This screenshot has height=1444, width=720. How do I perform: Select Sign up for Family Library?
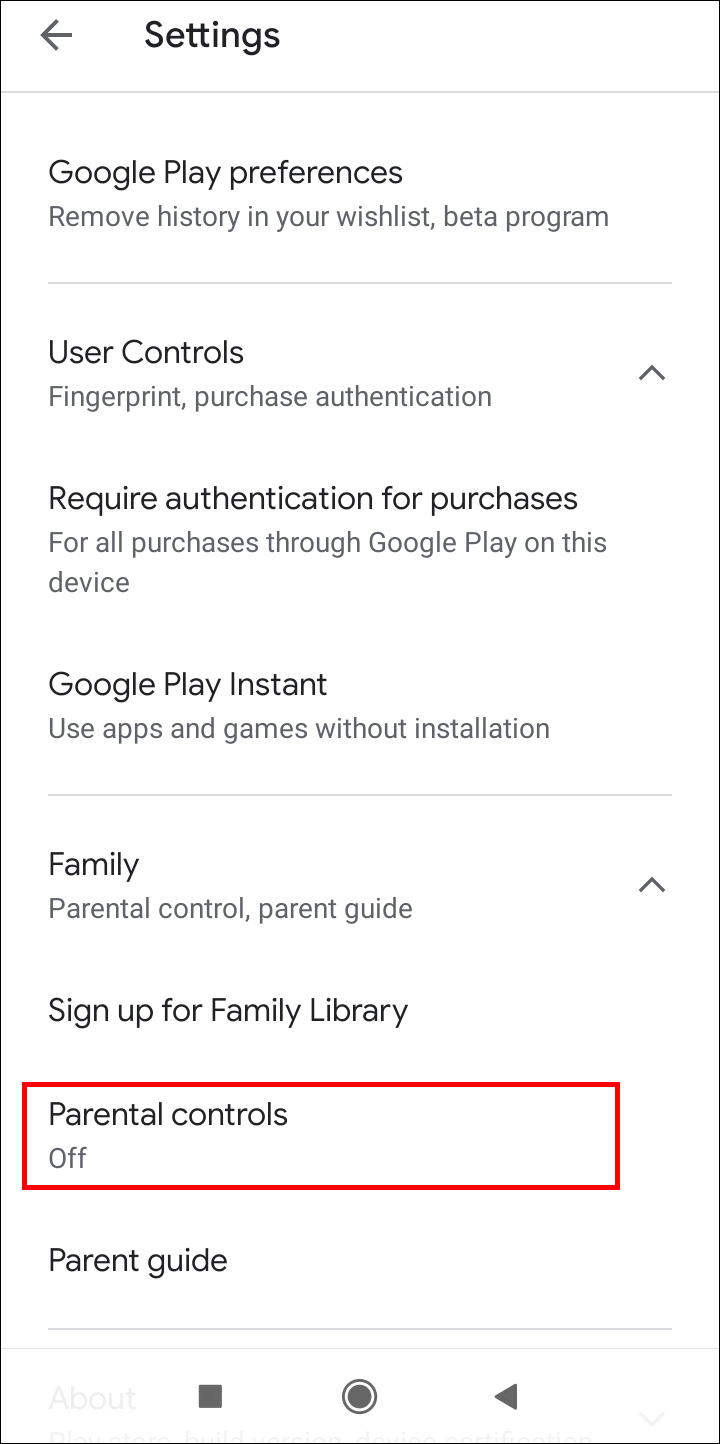[360, 1010]
